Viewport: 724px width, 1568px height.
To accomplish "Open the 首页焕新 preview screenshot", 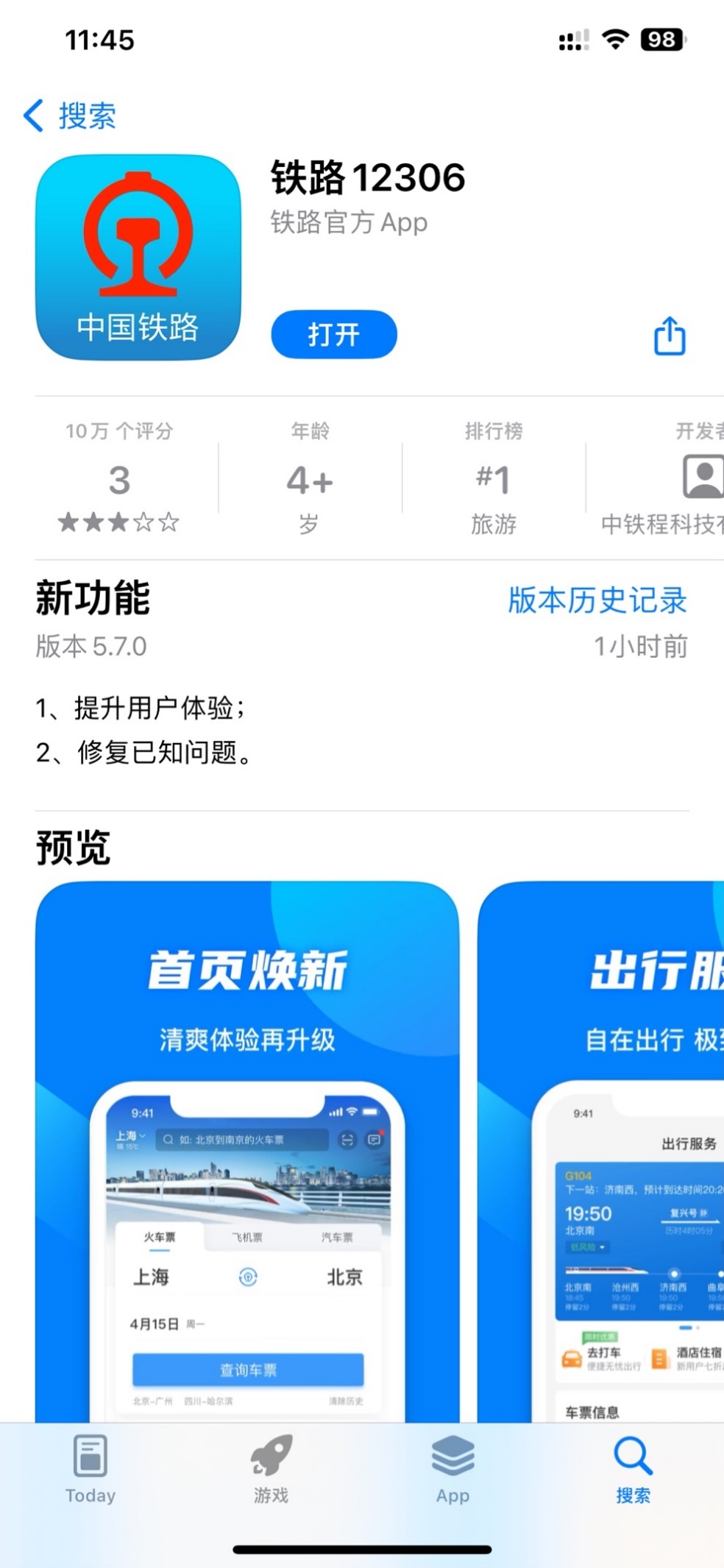I will tap(247, 1148).
